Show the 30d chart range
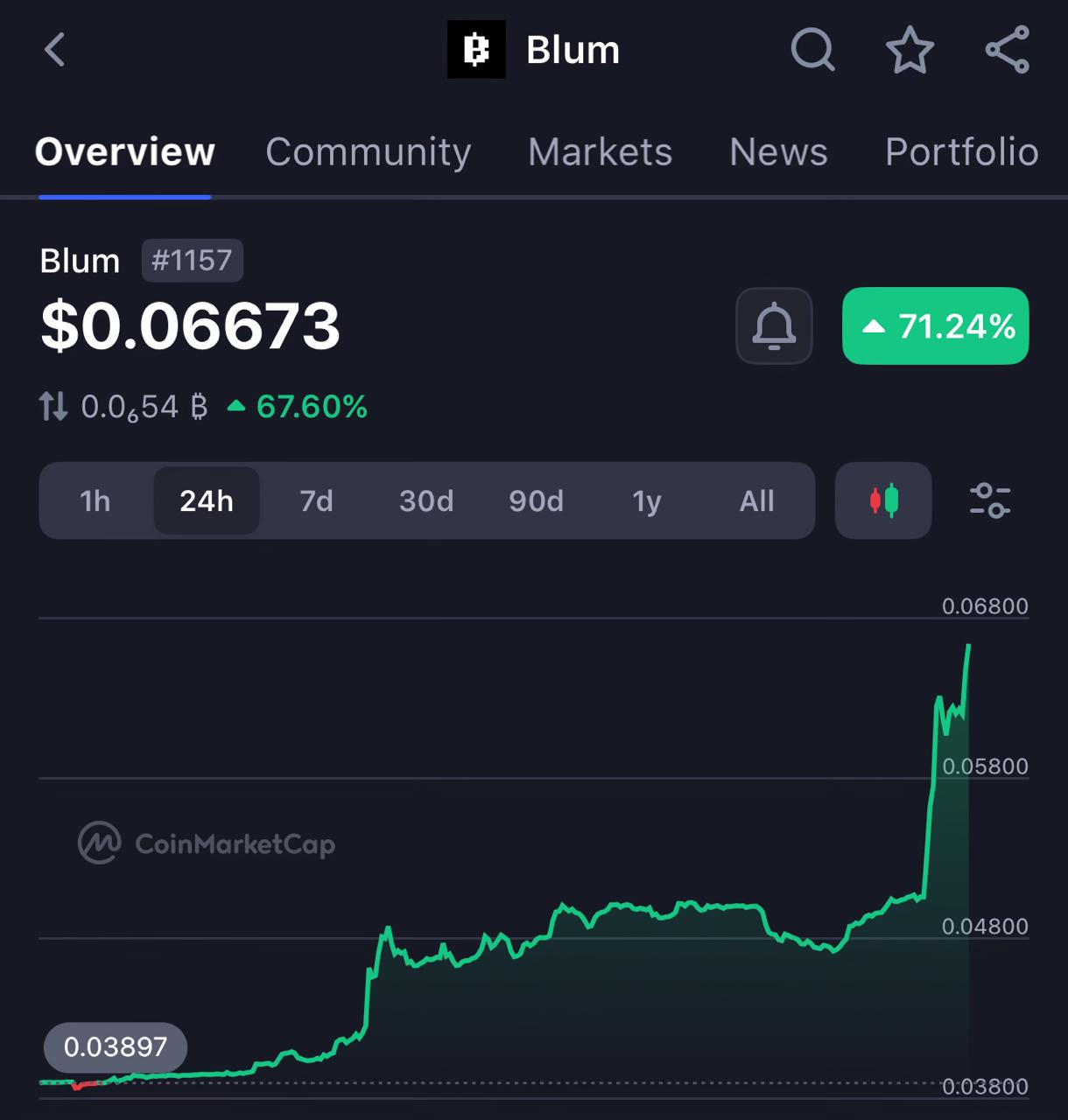 pos(426,501)
